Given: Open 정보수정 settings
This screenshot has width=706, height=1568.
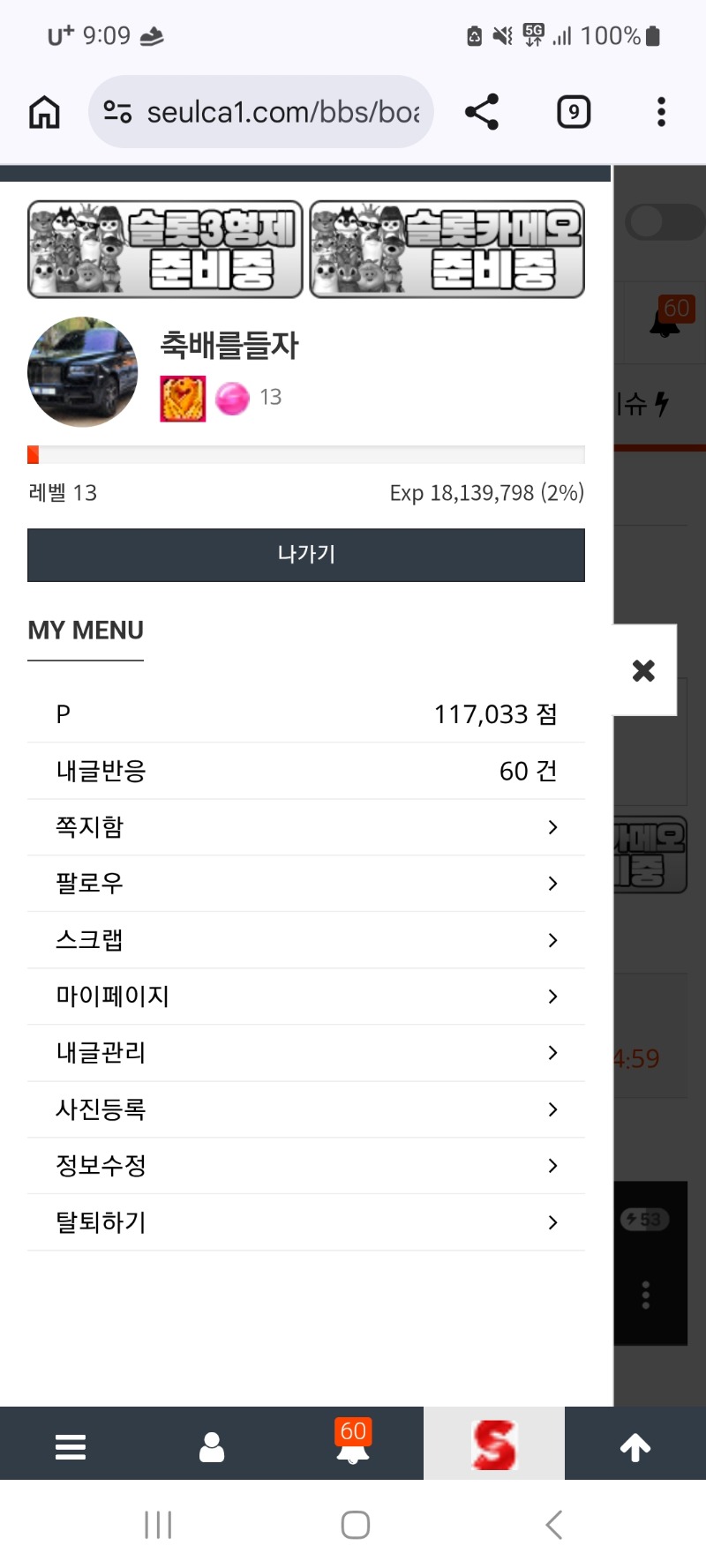Looking at the screenshot, I should click(306, 1166).
